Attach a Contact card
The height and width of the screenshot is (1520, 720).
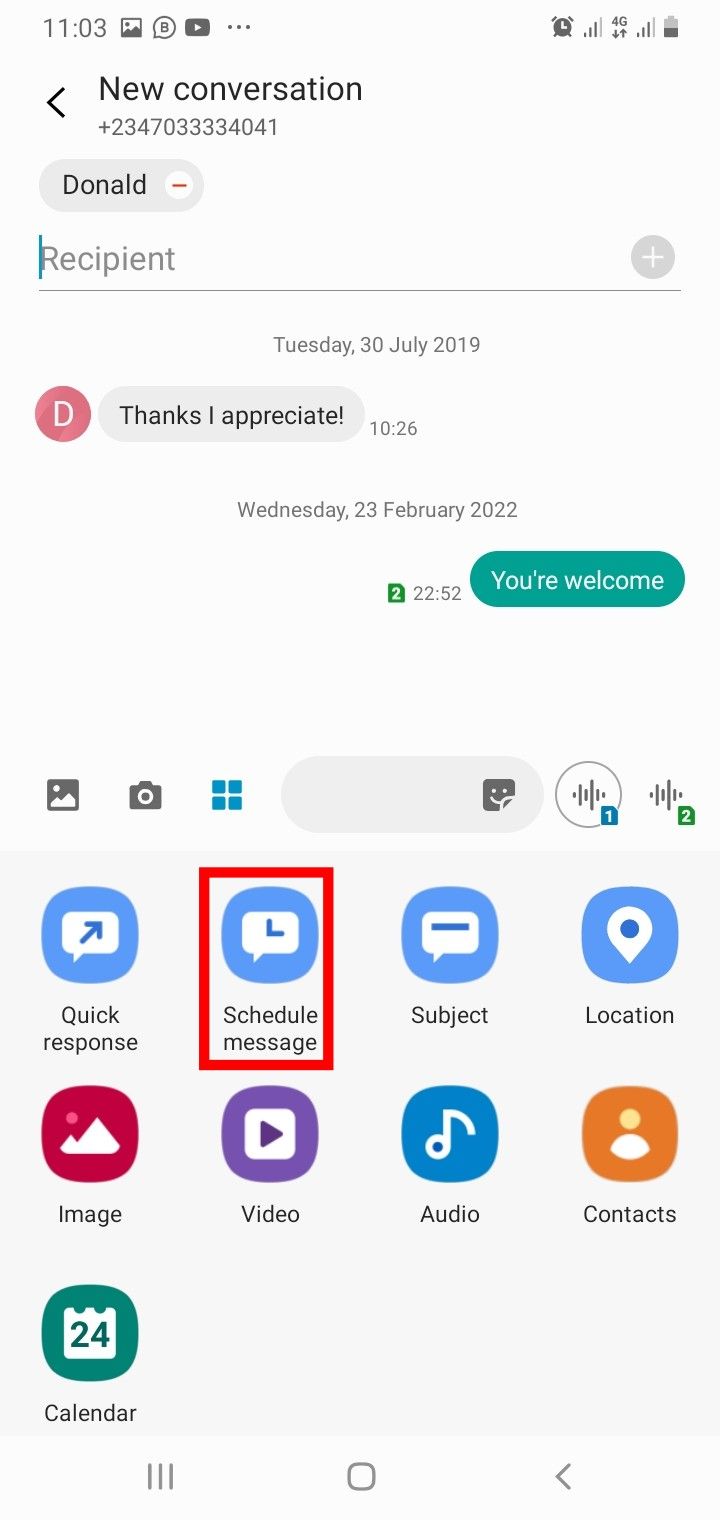(x=629, y=1133)
